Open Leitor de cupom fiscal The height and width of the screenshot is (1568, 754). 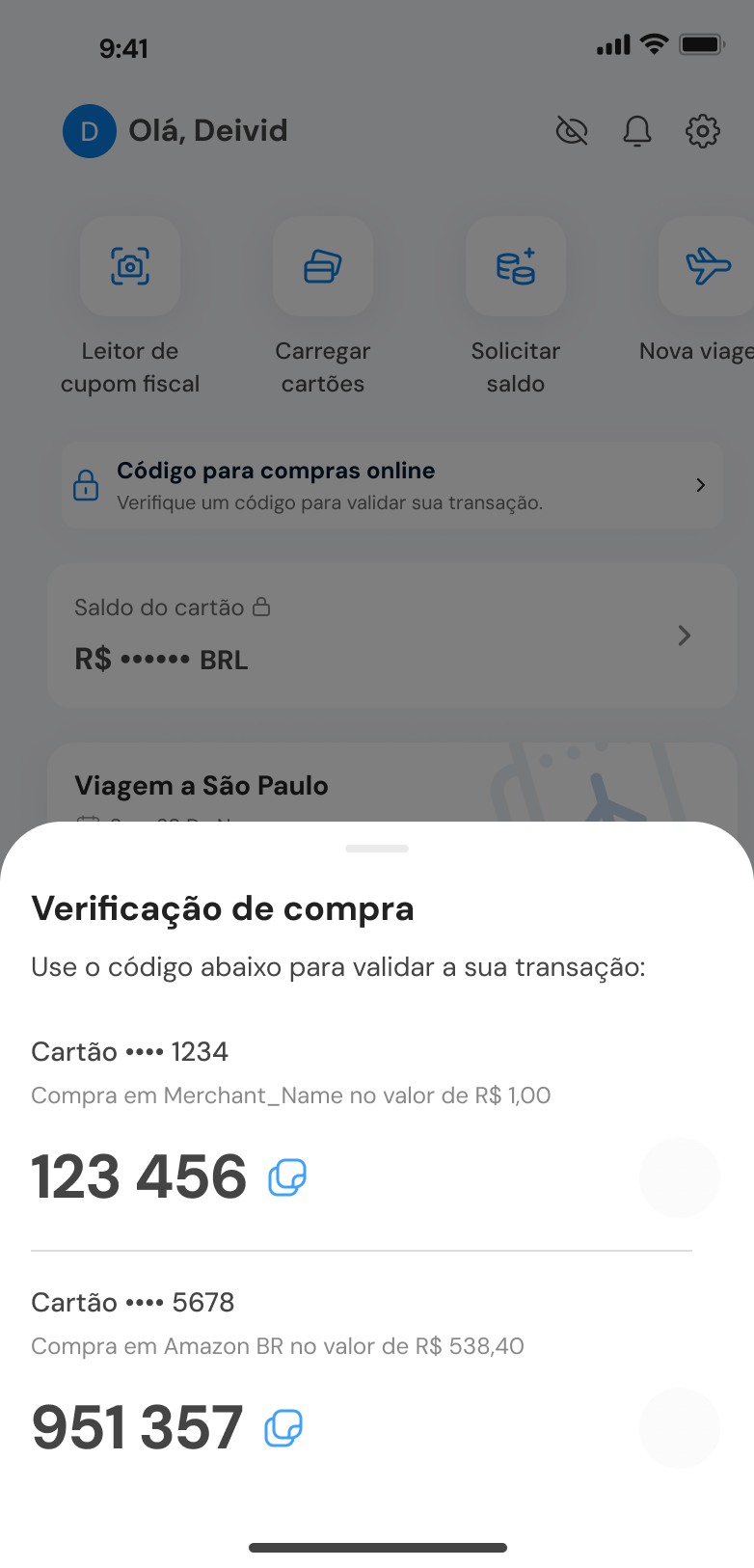click(130, 267)
